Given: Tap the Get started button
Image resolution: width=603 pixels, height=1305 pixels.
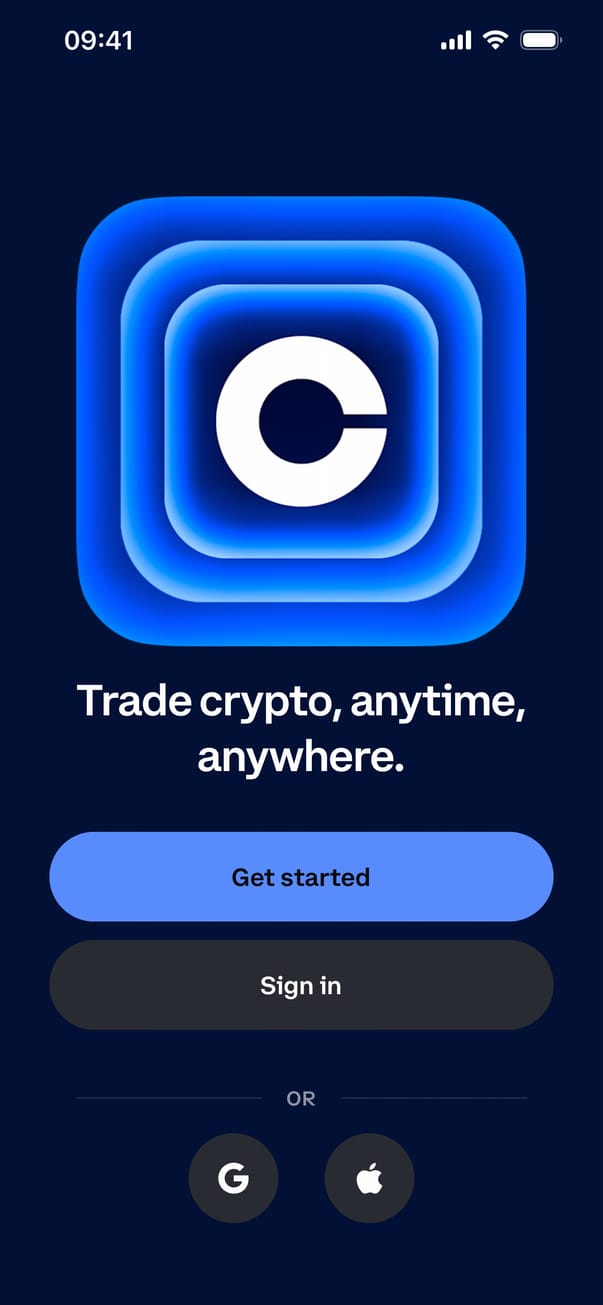Looking at the screenshot, I should tap(301, 877).
